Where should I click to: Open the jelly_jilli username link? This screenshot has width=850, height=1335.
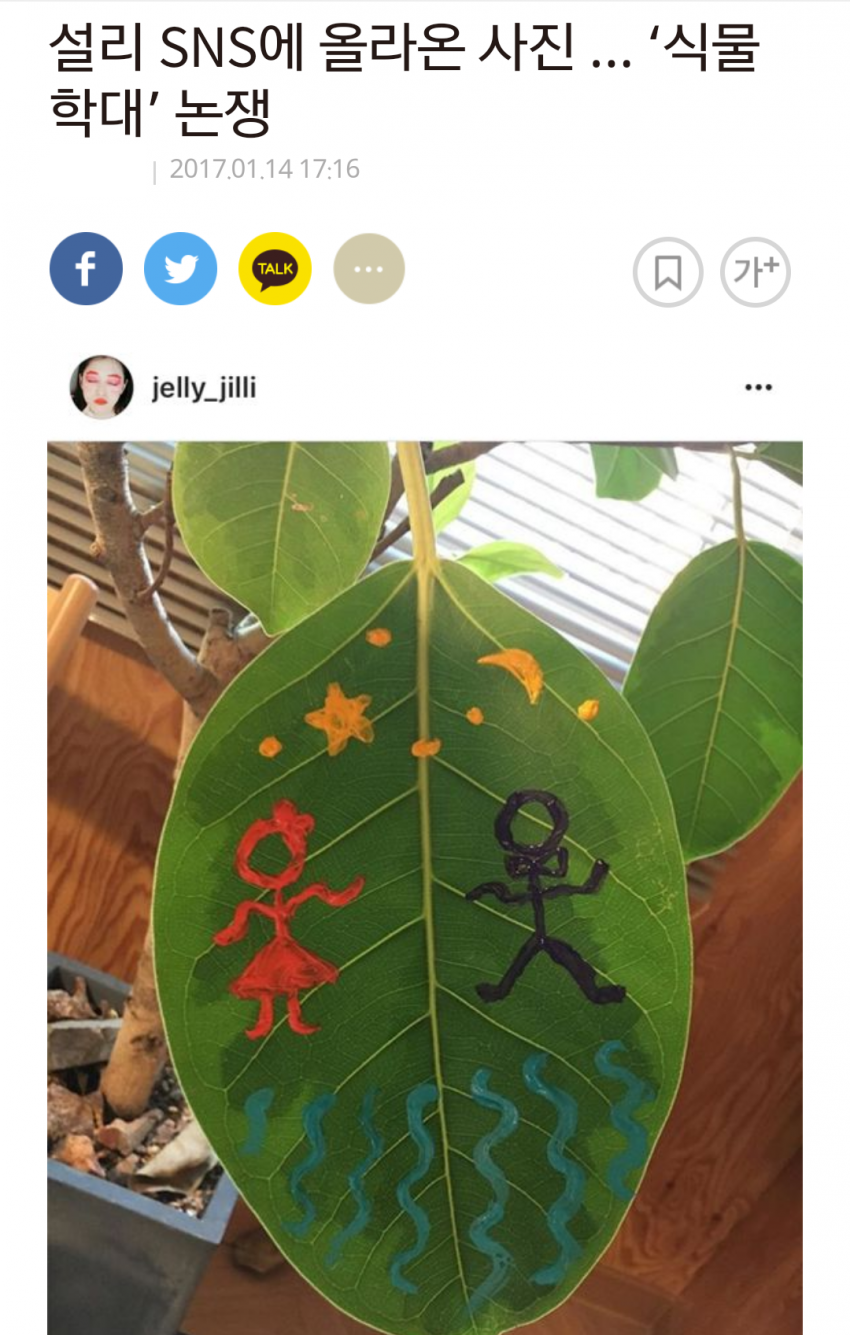pyautogui.click(x=204, y=388)
